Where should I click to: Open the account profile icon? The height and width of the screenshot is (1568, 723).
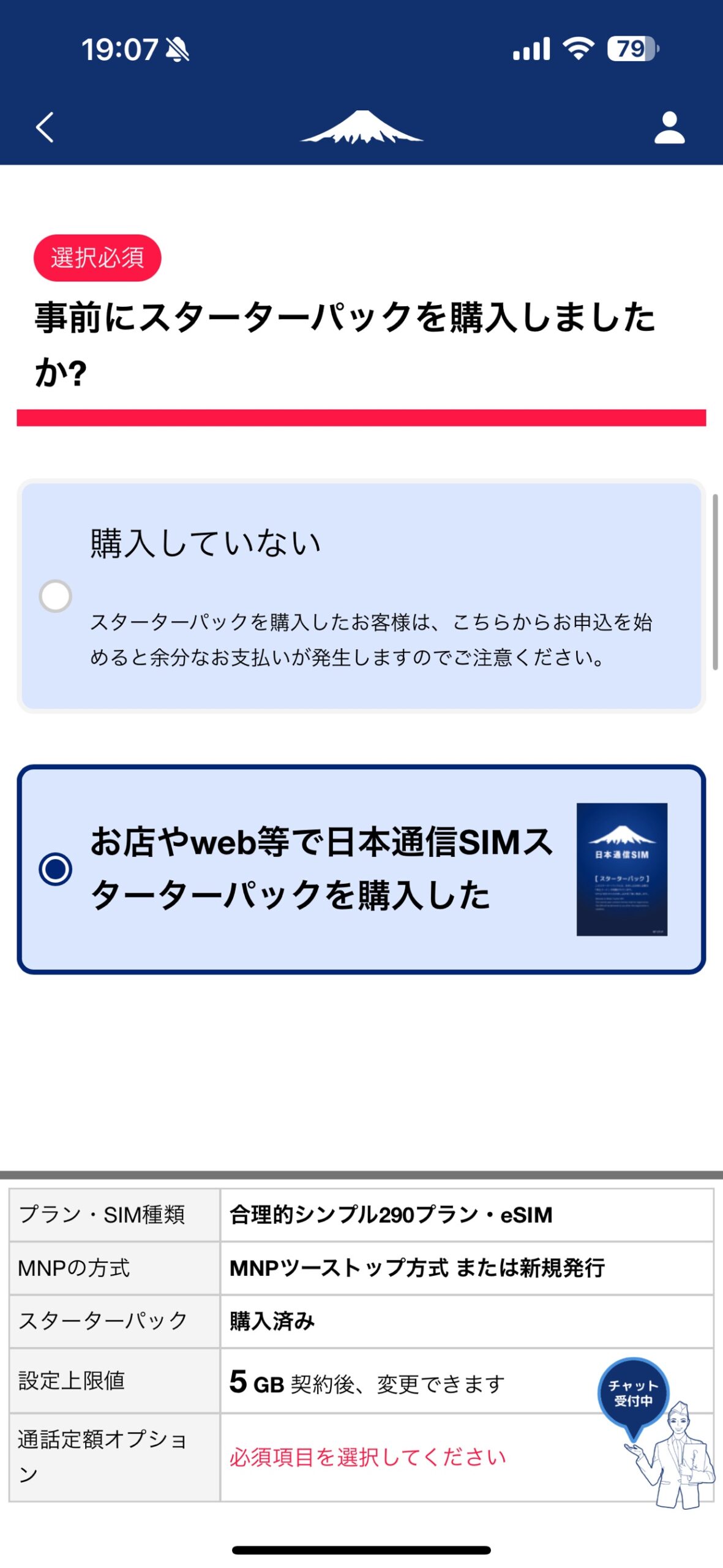coord(669,127)
